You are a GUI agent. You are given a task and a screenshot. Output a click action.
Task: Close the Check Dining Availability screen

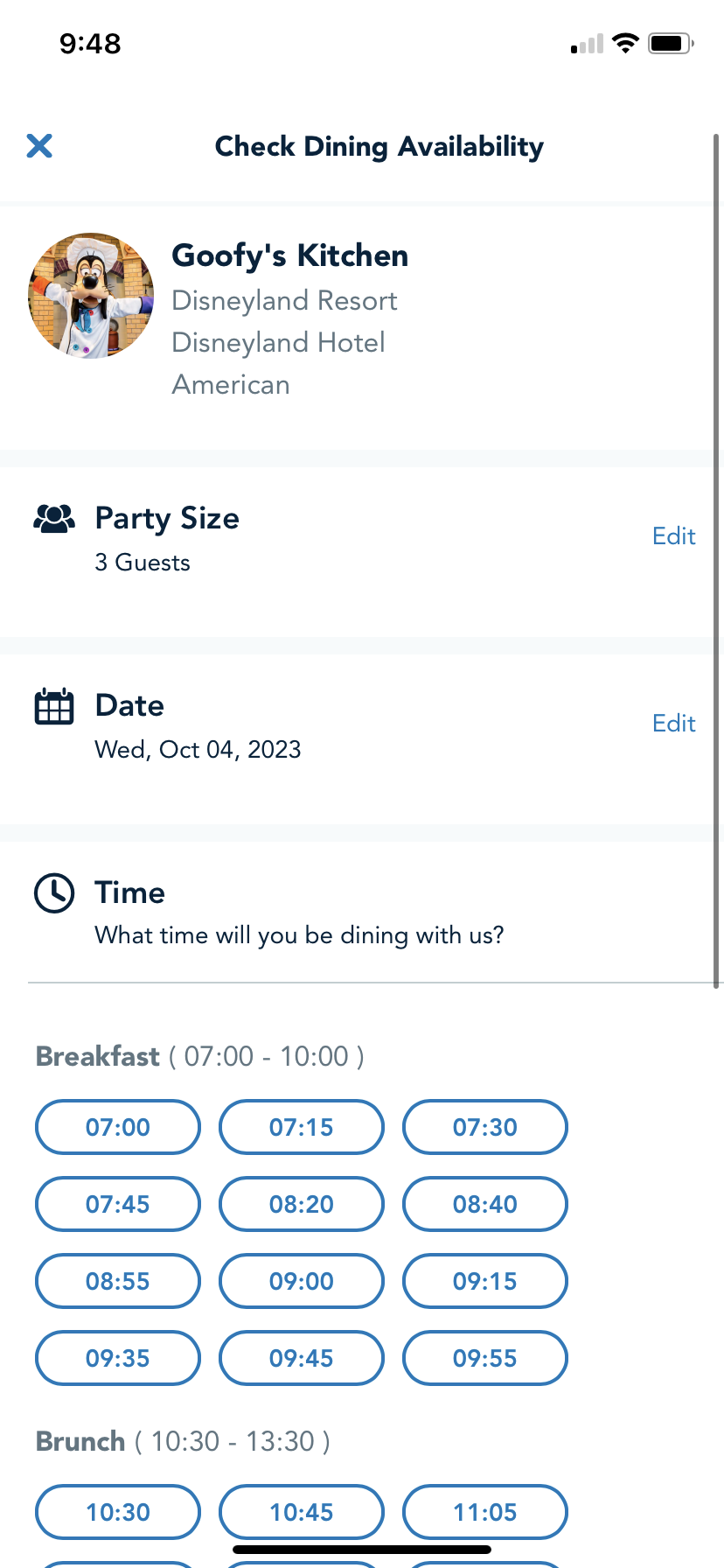39,146
